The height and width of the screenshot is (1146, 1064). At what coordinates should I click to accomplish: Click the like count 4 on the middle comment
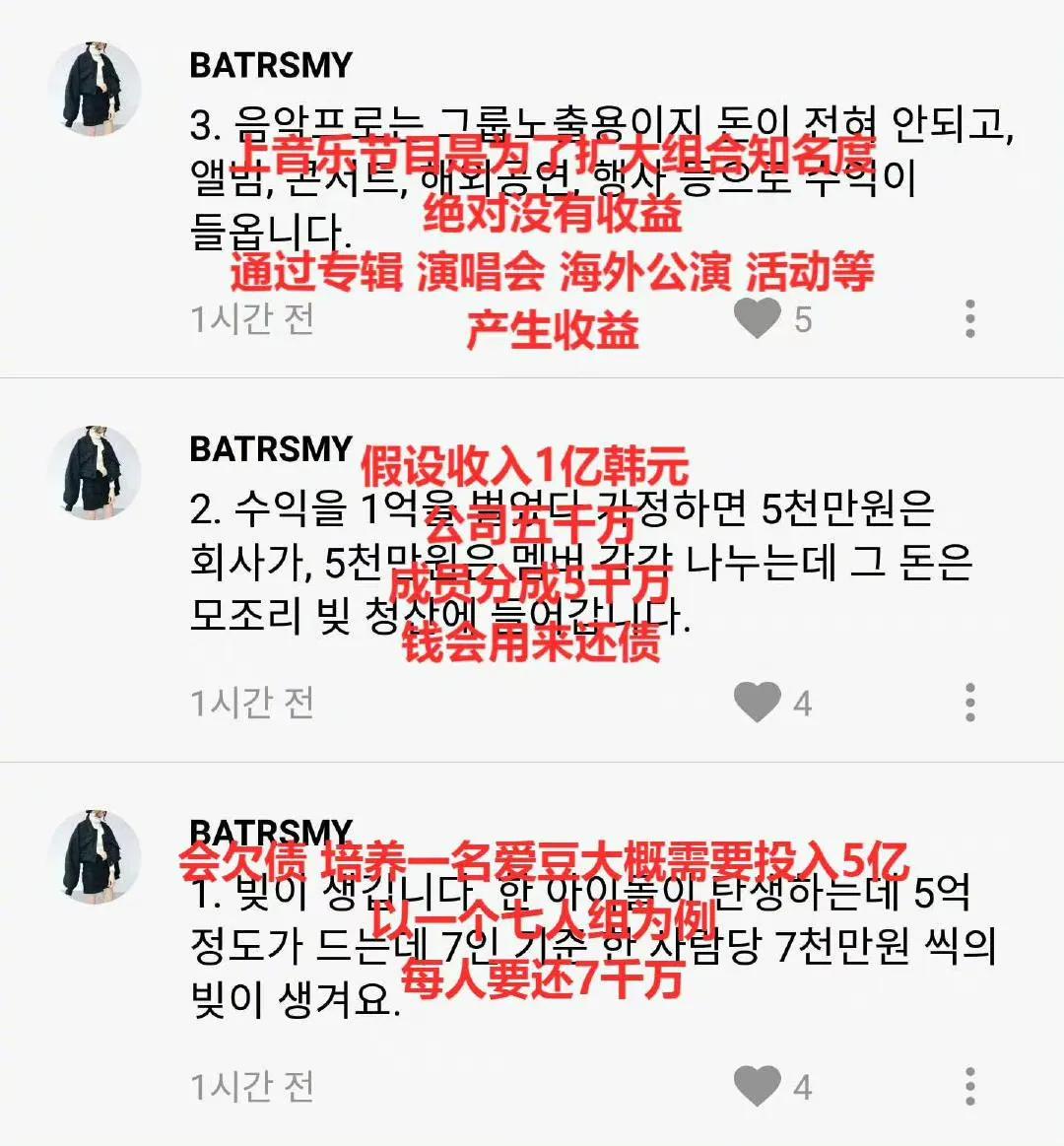click(800, 703)
